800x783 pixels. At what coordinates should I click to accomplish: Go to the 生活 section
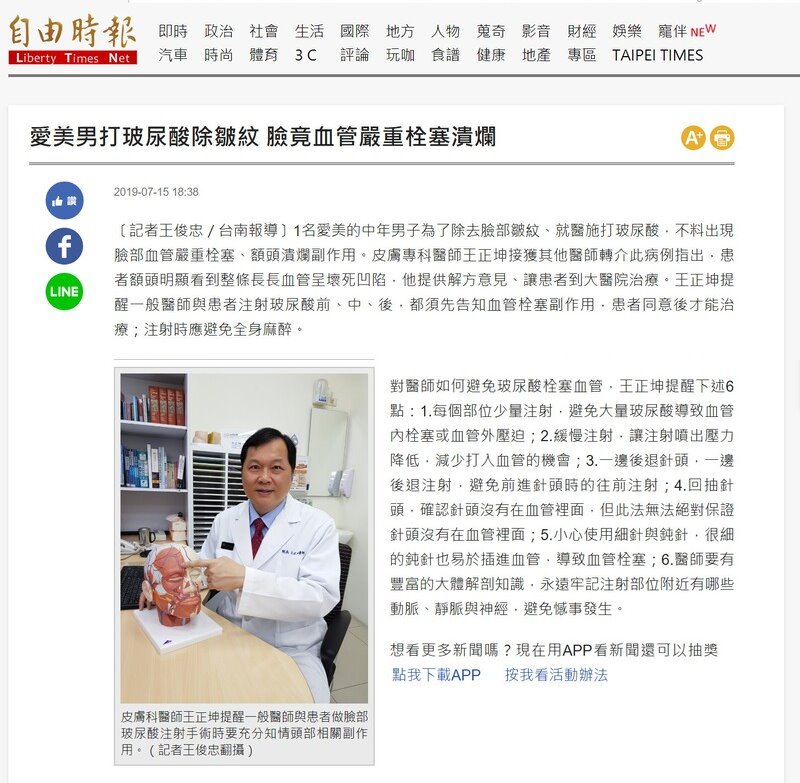309,31
